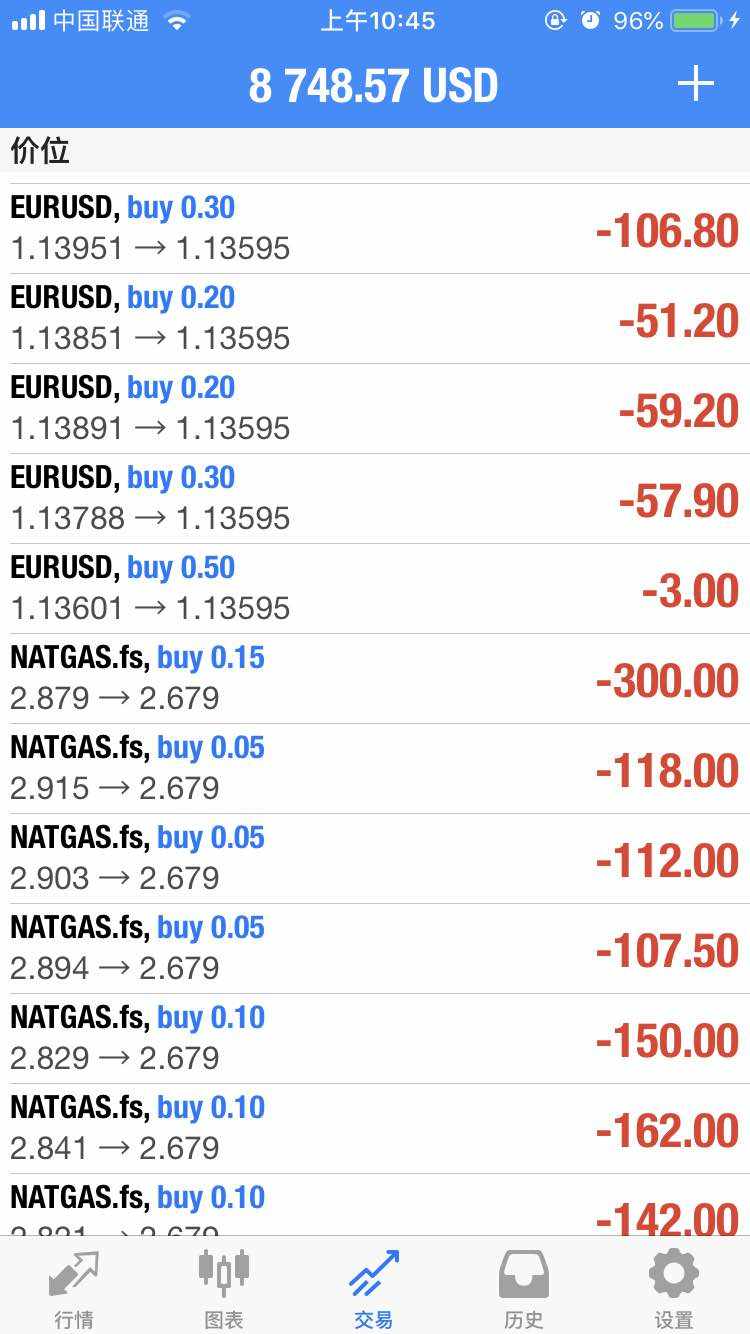Open the 设置 settings tab
This screenshot has width=750, height=1334.
673,1288
